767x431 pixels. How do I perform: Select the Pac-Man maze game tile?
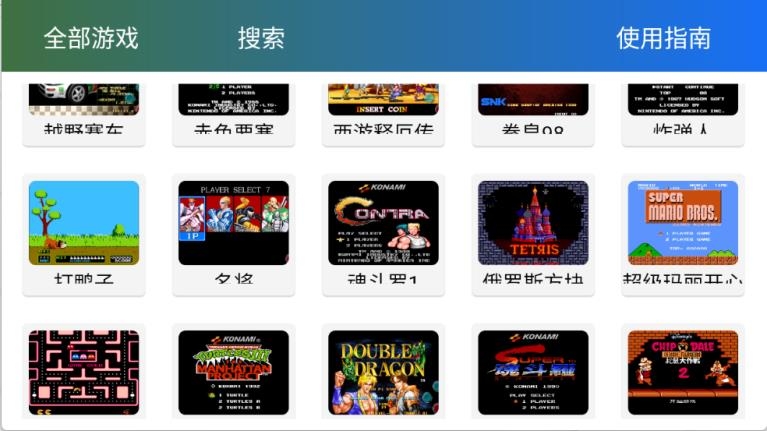tap(84, 372)
